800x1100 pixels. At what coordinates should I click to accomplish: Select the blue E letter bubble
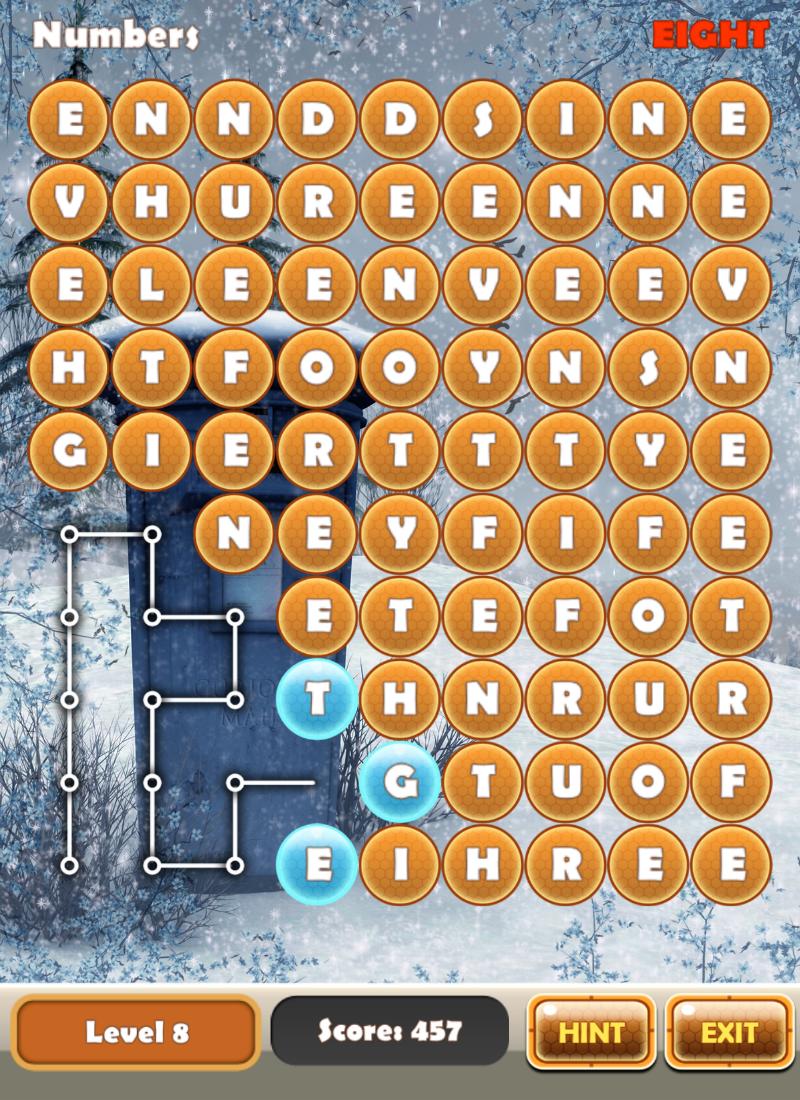click(x=317, y=864)
